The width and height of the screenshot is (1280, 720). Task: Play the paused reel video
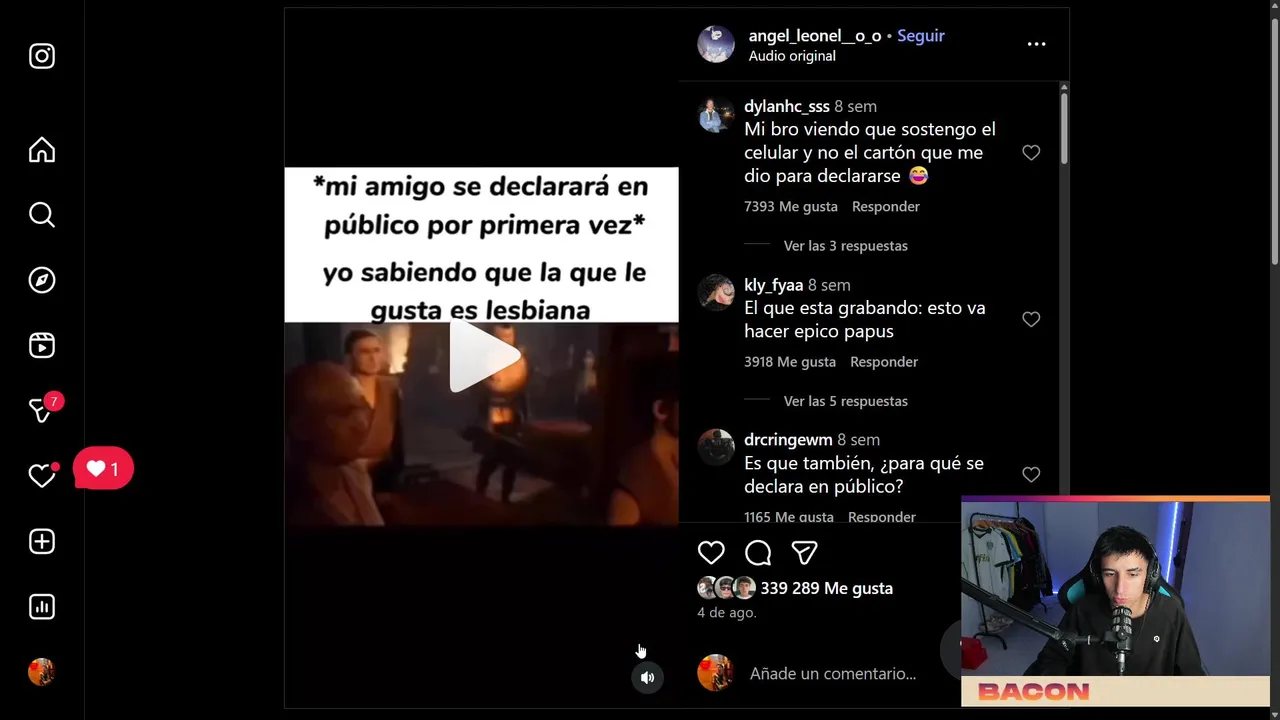click(482, 357)
